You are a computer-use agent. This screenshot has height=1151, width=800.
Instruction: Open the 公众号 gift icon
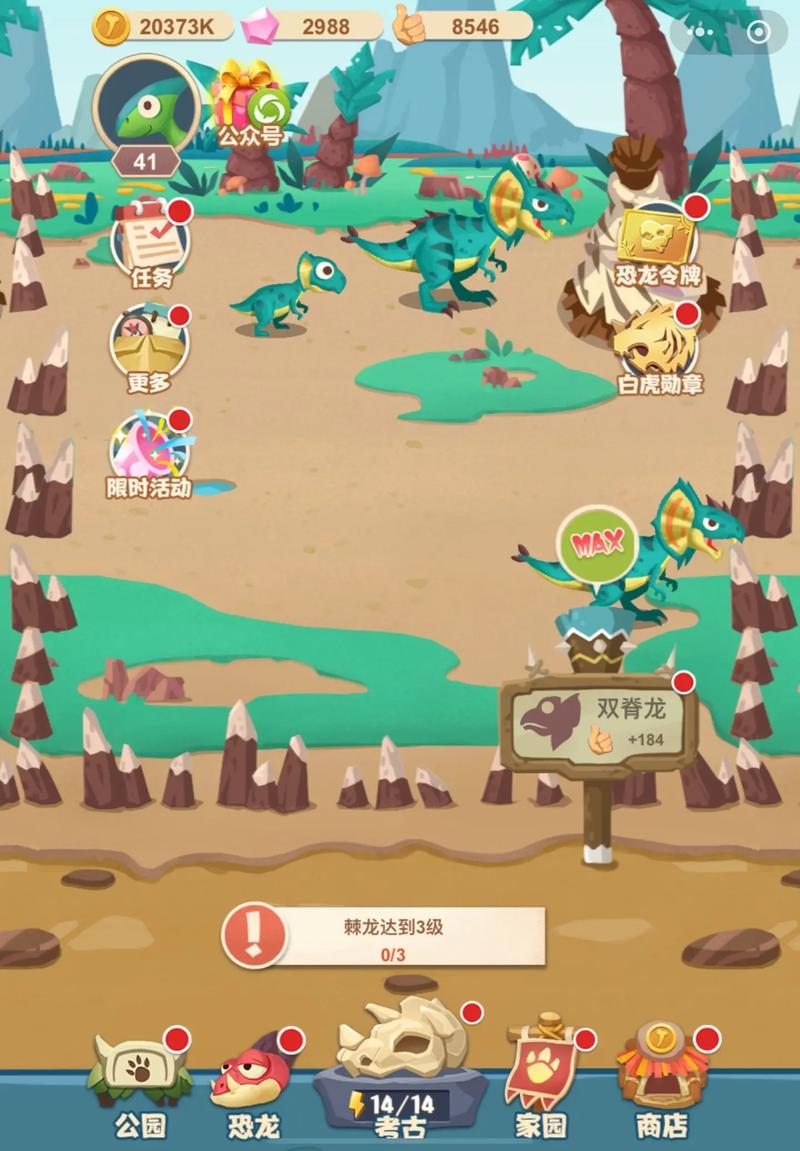pos(247,100)
